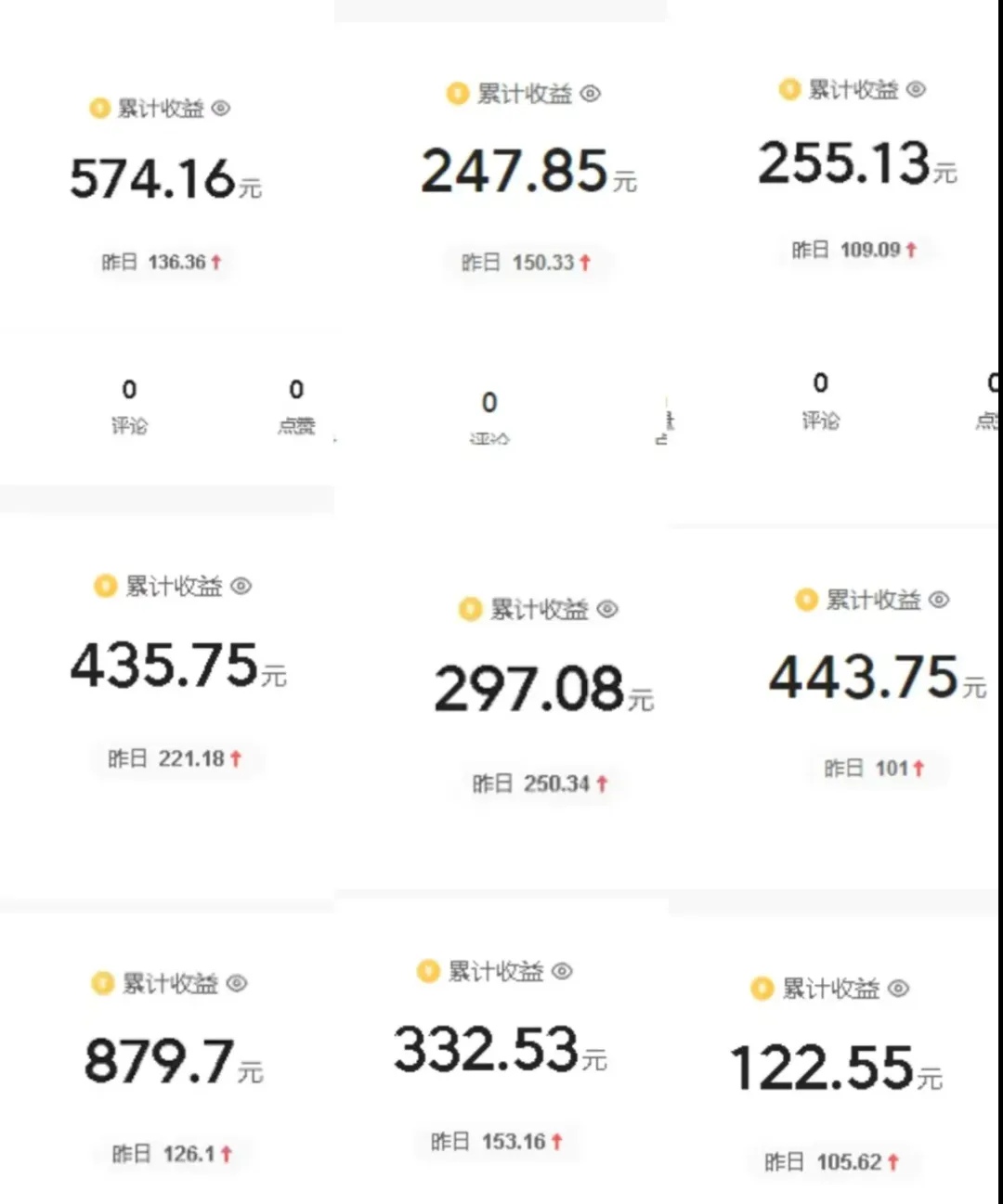Toggle the eye icon beside 297.08 card's label
Image resolution: width=1003 pixels, height=1204 pixels.
pos(608,610)
